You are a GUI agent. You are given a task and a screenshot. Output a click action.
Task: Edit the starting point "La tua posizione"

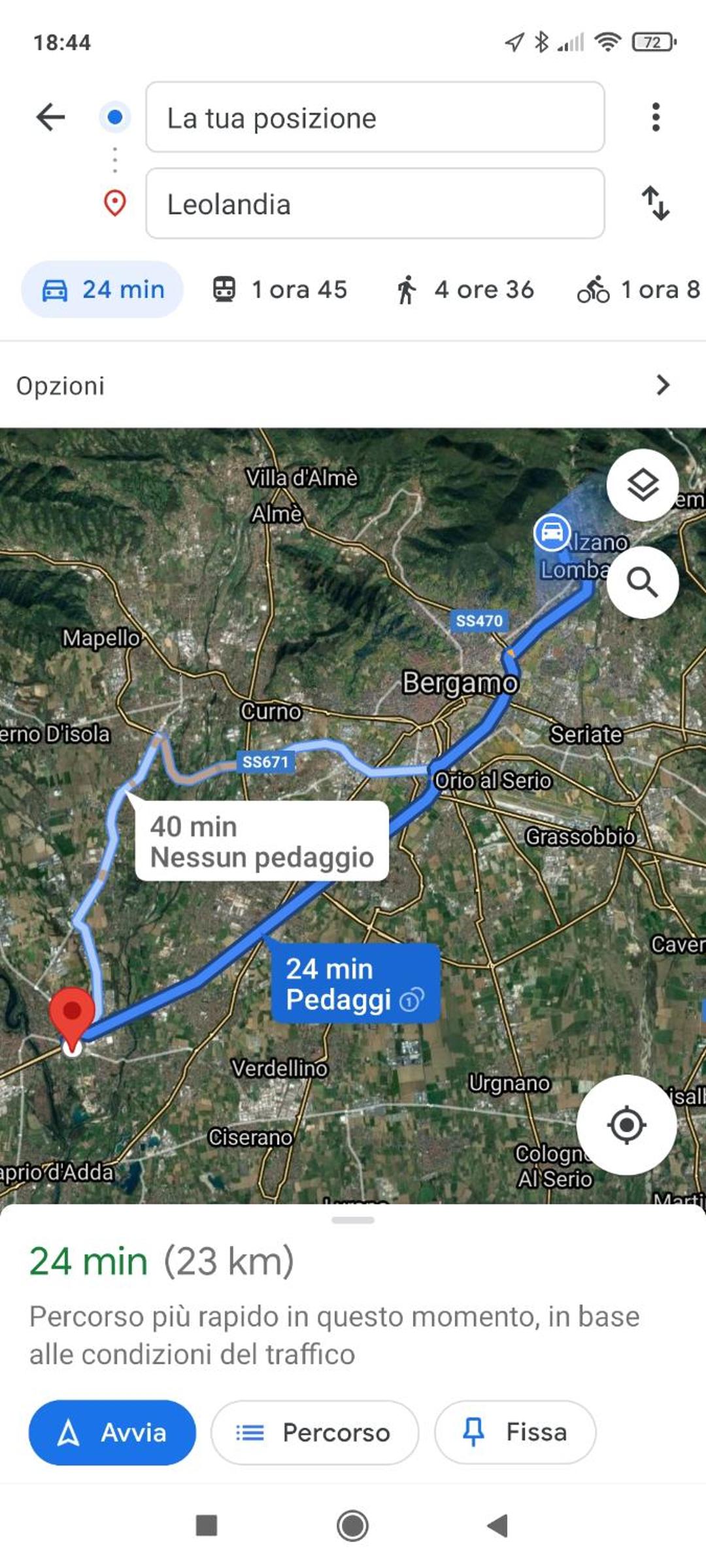point(375,118)
